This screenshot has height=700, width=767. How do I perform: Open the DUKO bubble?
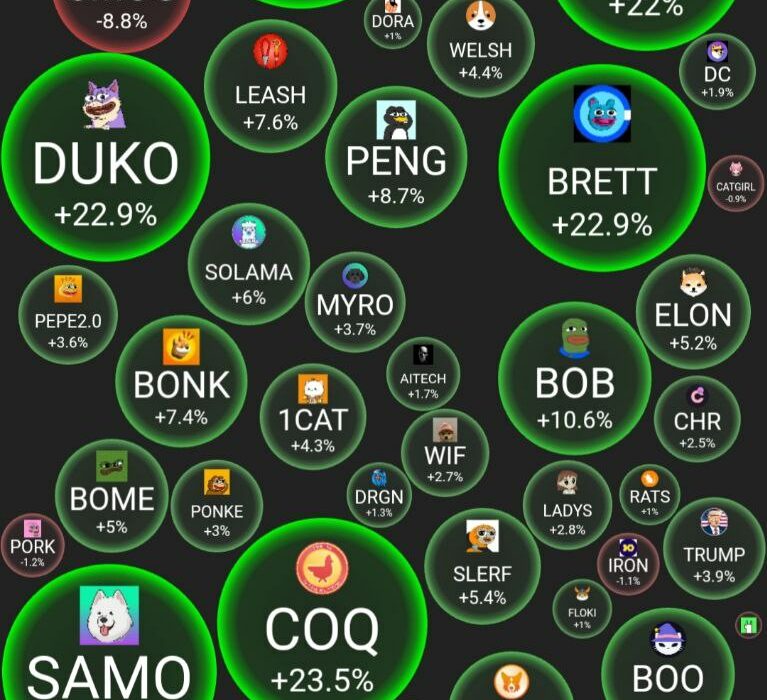click(105, 158)
